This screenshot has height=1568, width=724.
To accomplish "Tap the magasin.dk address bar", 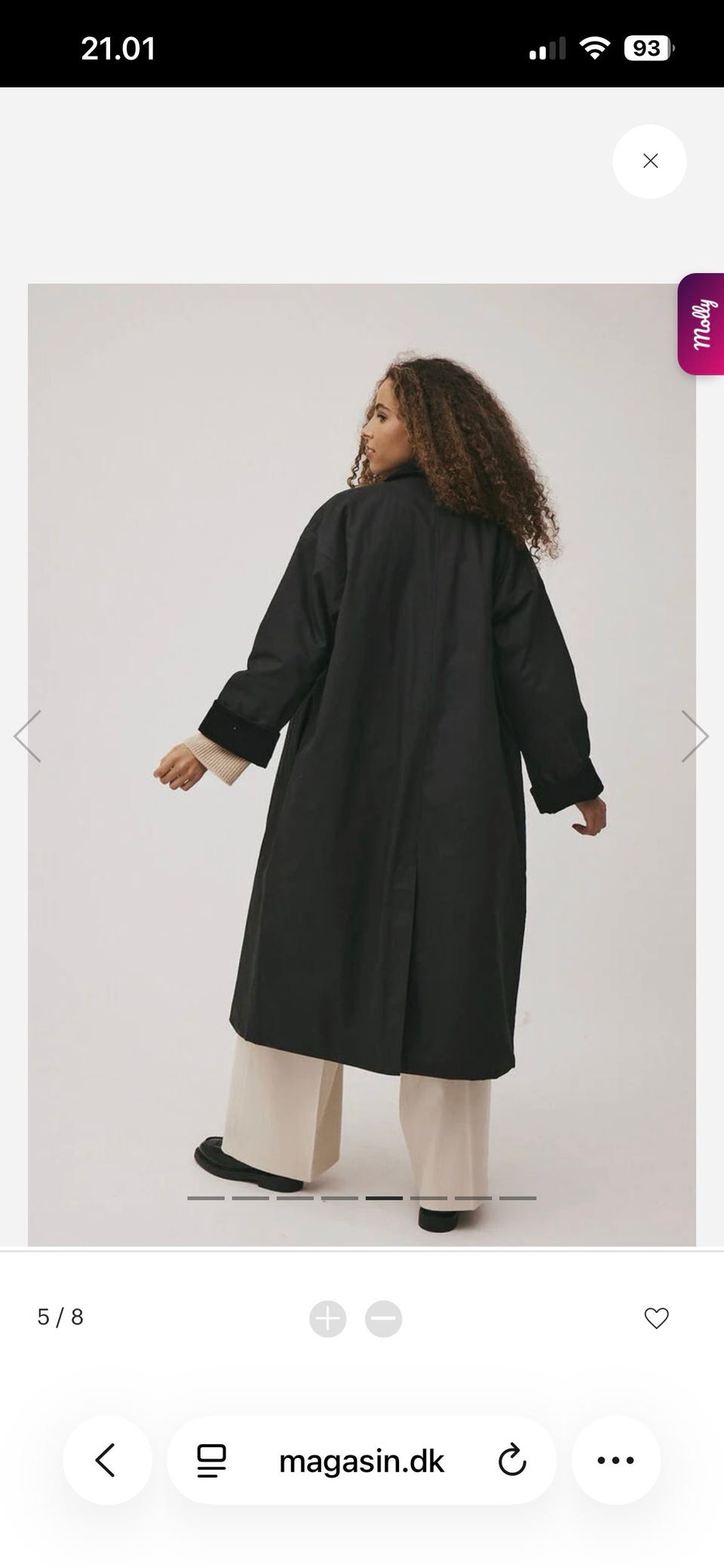I will [x=362, y=1462].
